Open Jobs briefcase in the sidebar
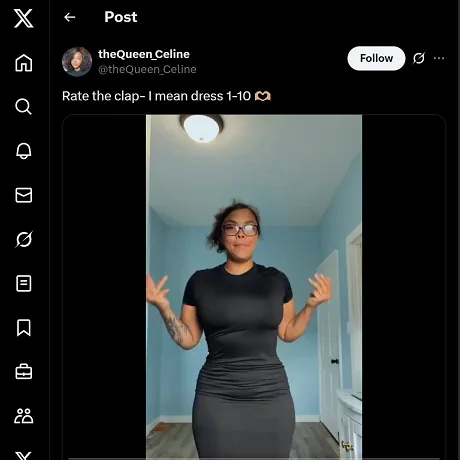 point(24,372)
